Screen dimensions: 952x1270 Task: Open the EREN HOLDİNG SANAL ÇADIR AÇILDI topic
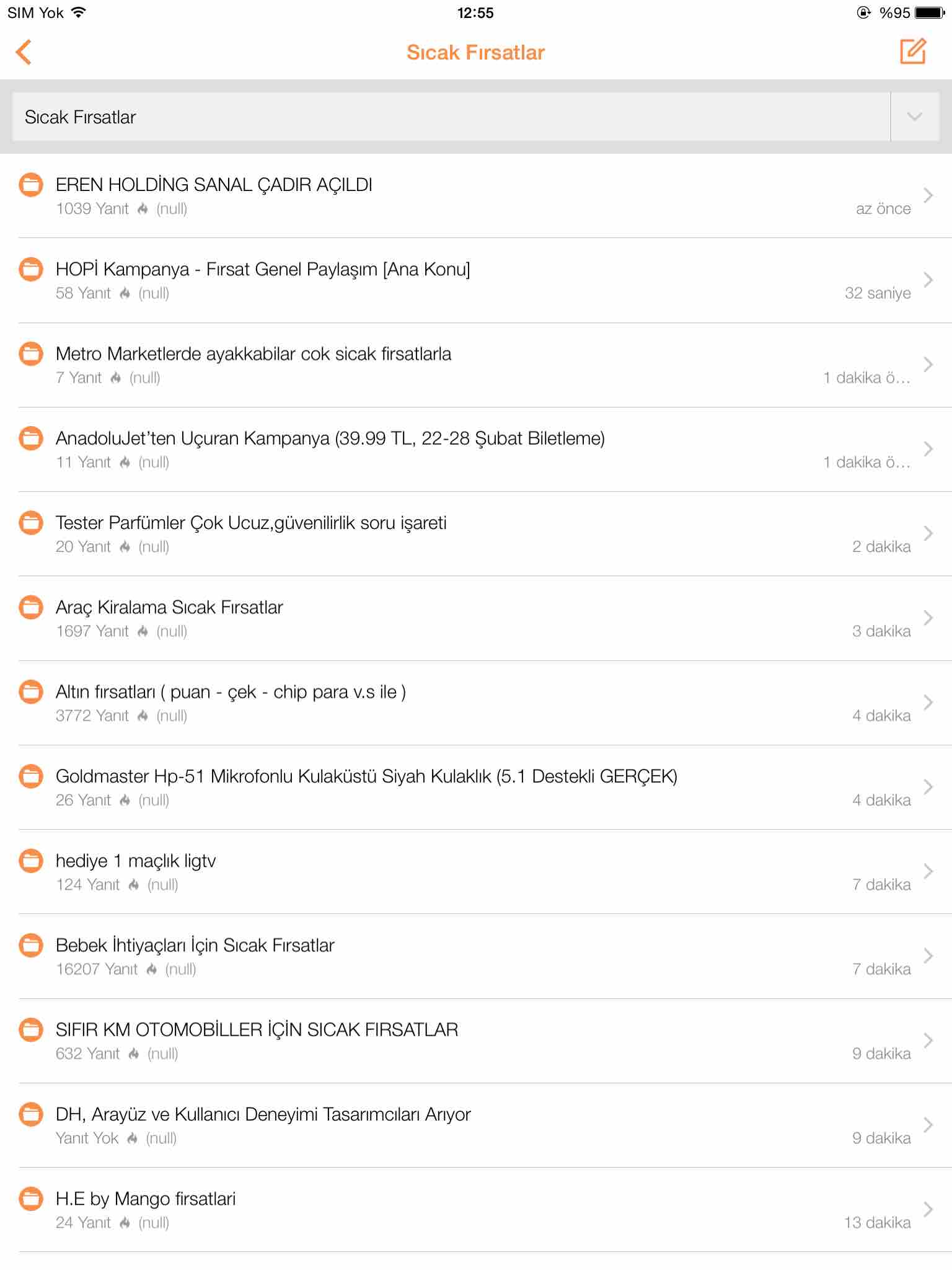coord(214,185)
